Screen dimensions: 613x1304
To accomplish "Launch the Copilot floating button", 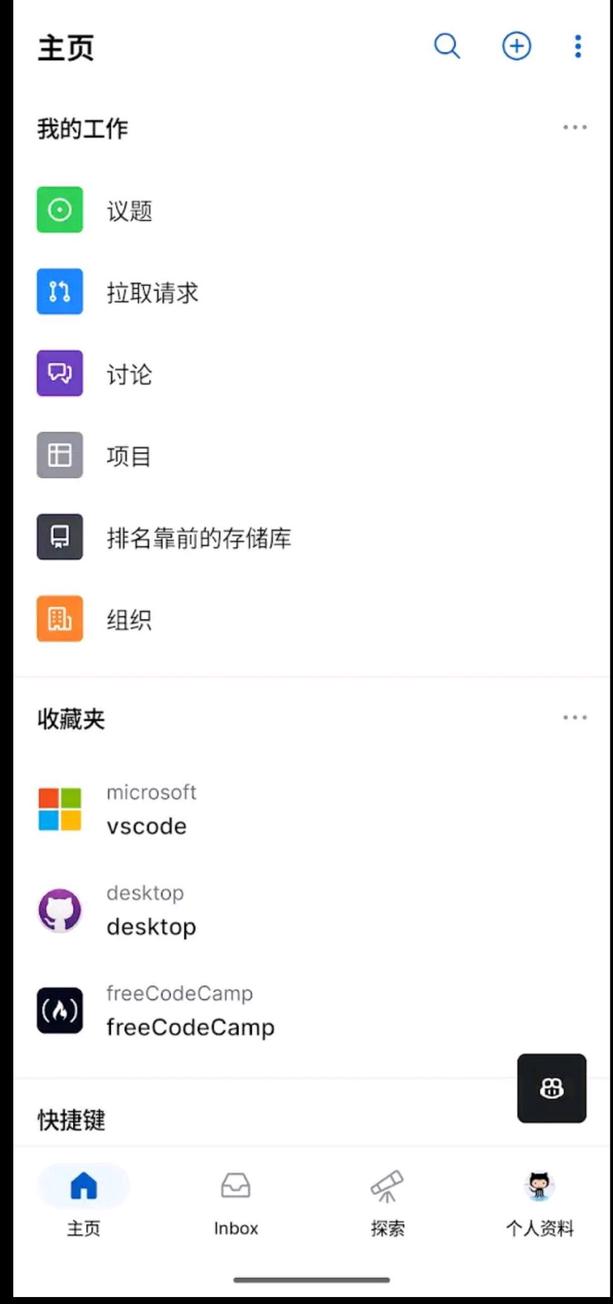I will (x=552, y=1088).
